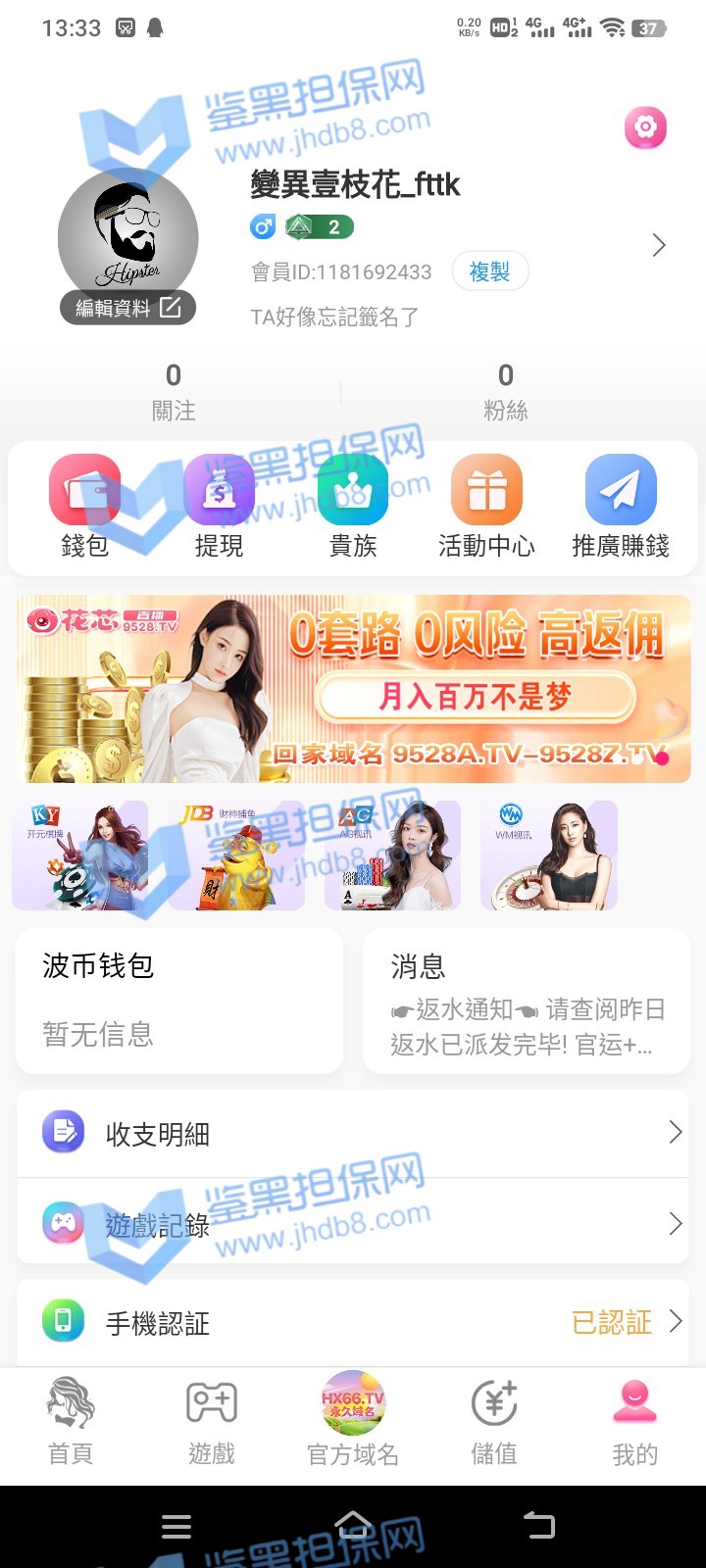Open the pink settings gear icon
This screenshot has height=1568, width=706.
(645, 127)
